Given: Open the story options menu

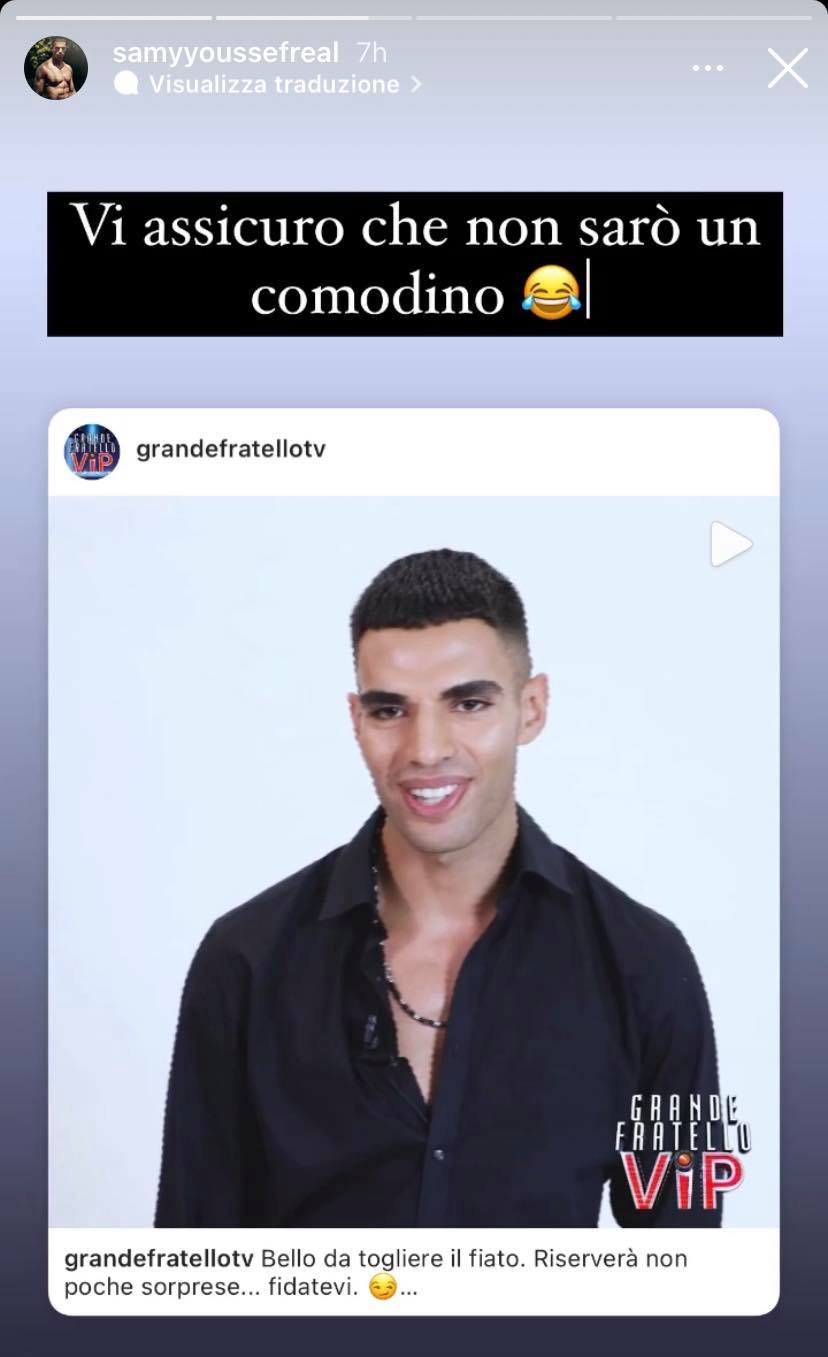Looking at the screenshot, I should 707,69.
